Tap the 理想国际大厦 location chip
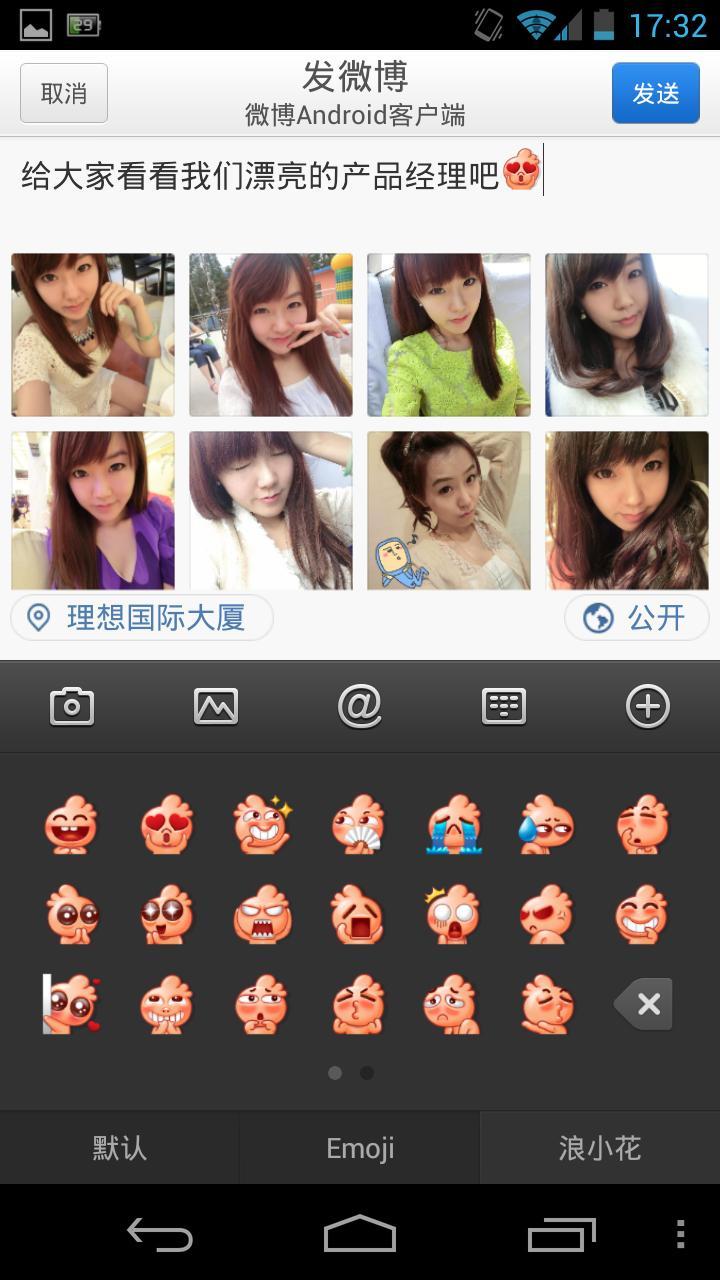Screen dimensions: 720x1280 pos(142,618)
